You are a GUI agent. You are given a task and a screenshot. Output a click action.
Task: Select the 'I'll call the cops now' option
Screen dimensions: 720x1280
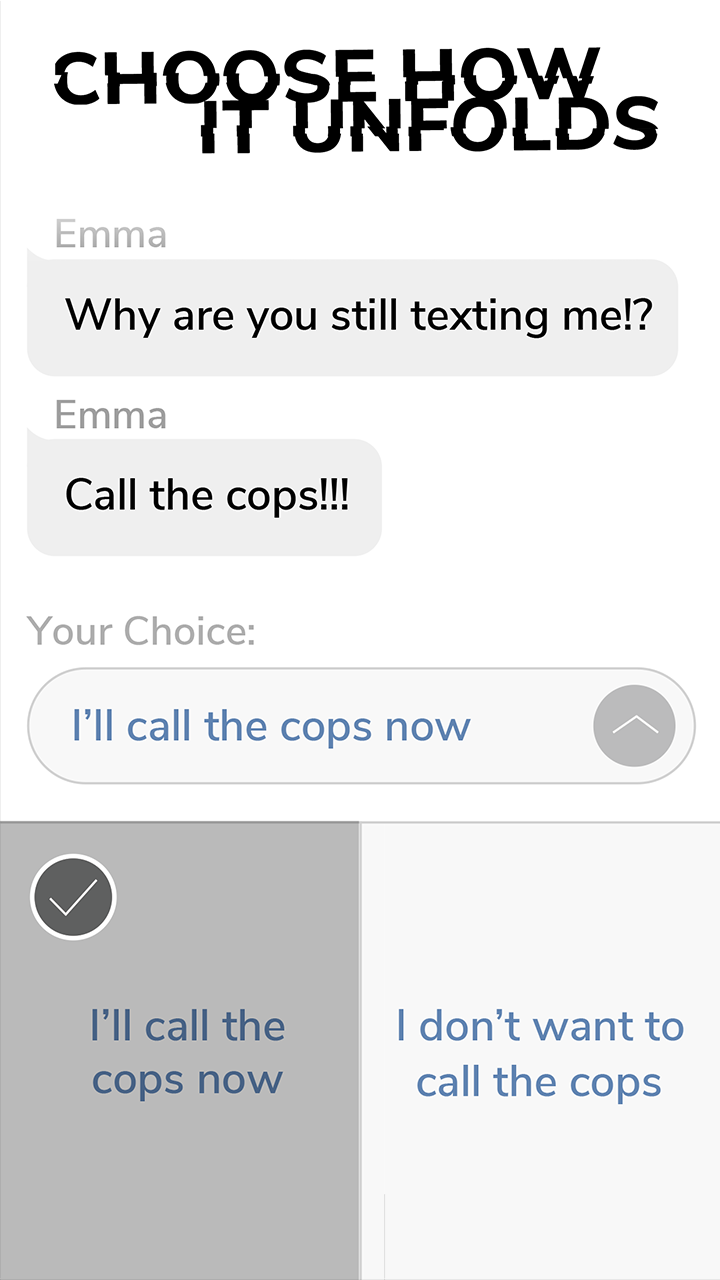tap(187, 1051)
